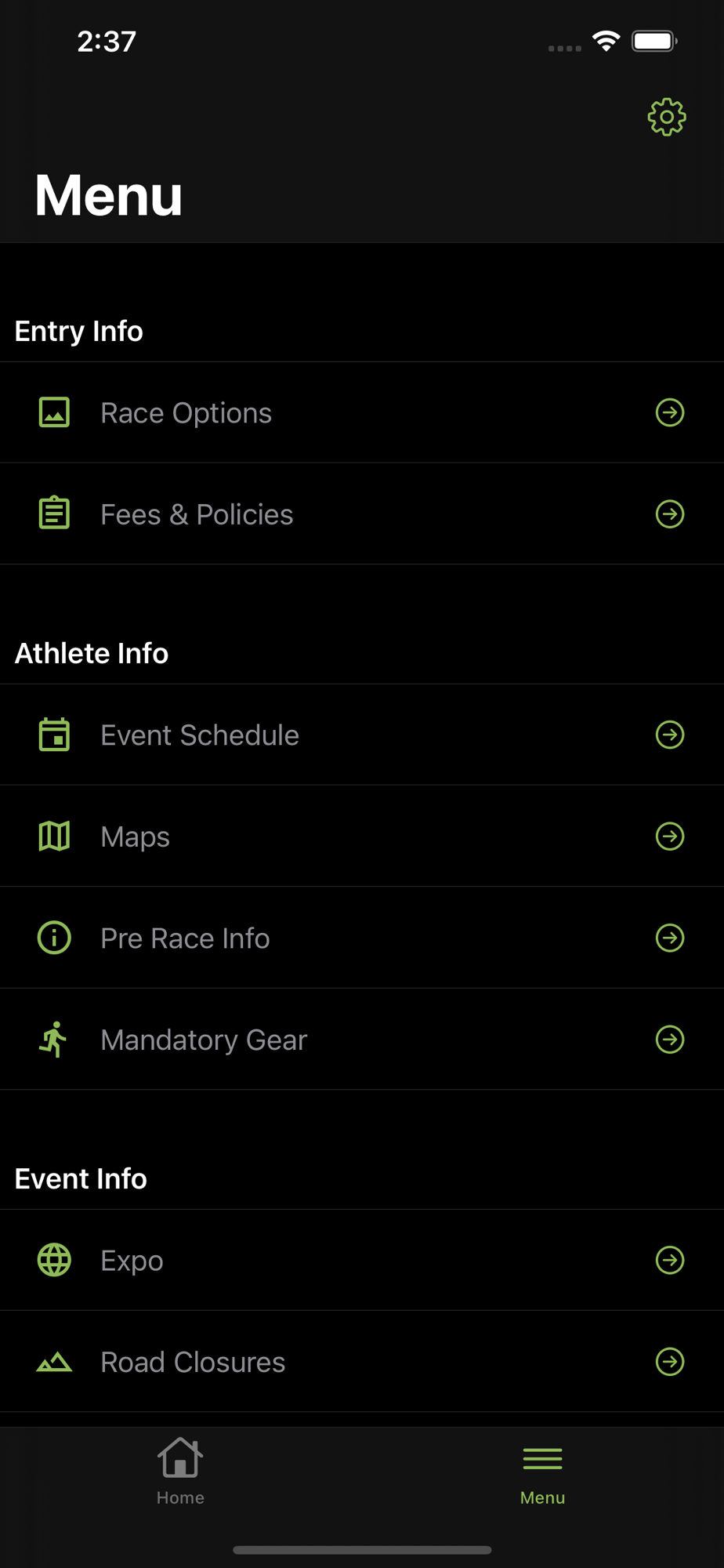Open Pre Race Info
This screenshot has height=1568, width=724.
pos(362,938)
